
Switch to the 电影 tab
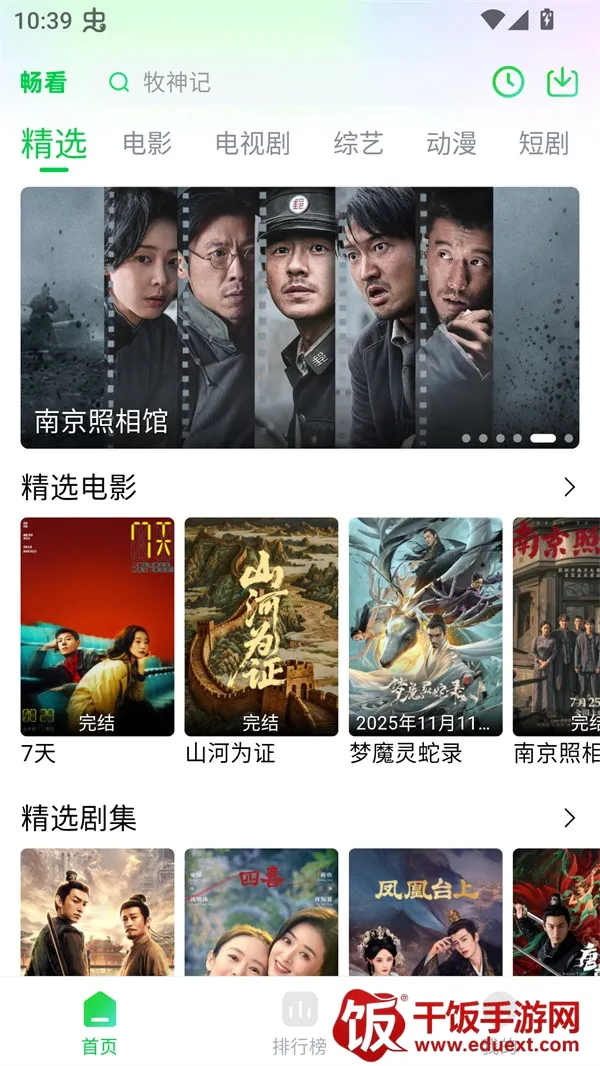point(147,144)
